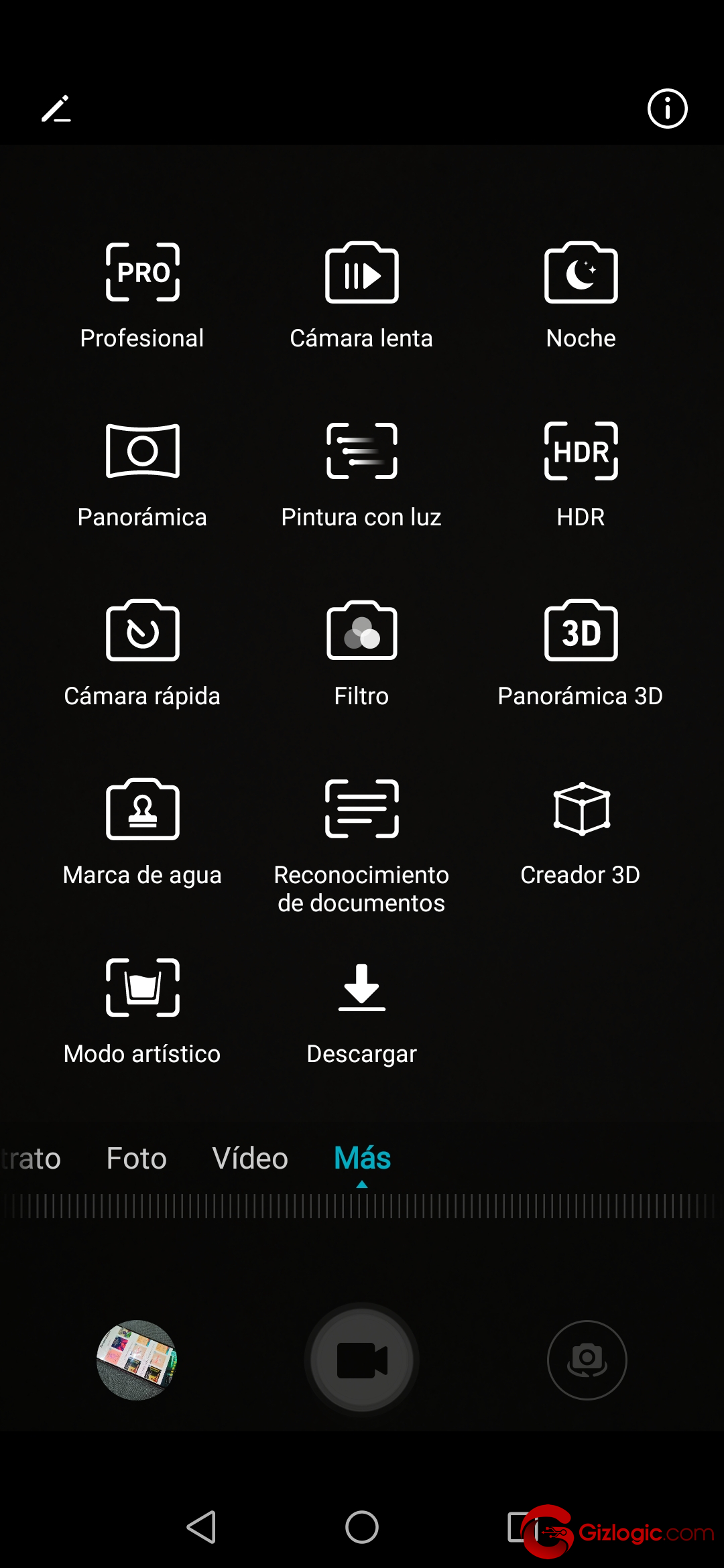The image size is (724, 1568).
Task: Flip to the front camera
Action: (587, 1360)
